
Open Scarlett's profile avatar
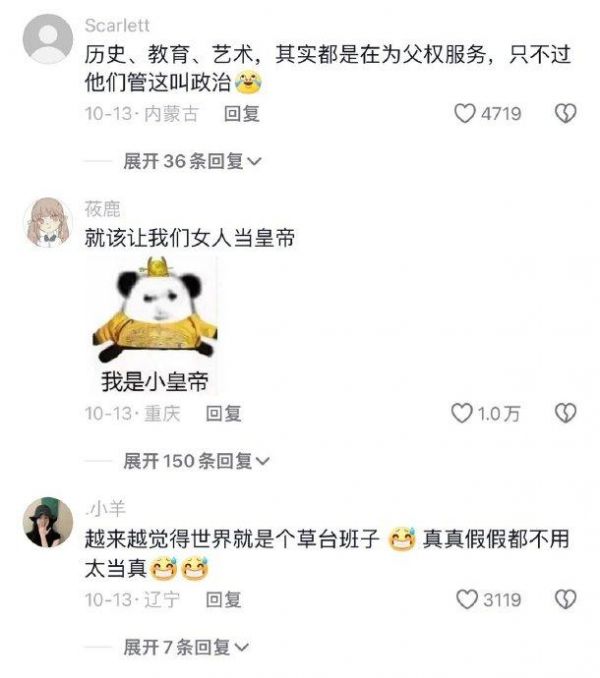point(45,41)
